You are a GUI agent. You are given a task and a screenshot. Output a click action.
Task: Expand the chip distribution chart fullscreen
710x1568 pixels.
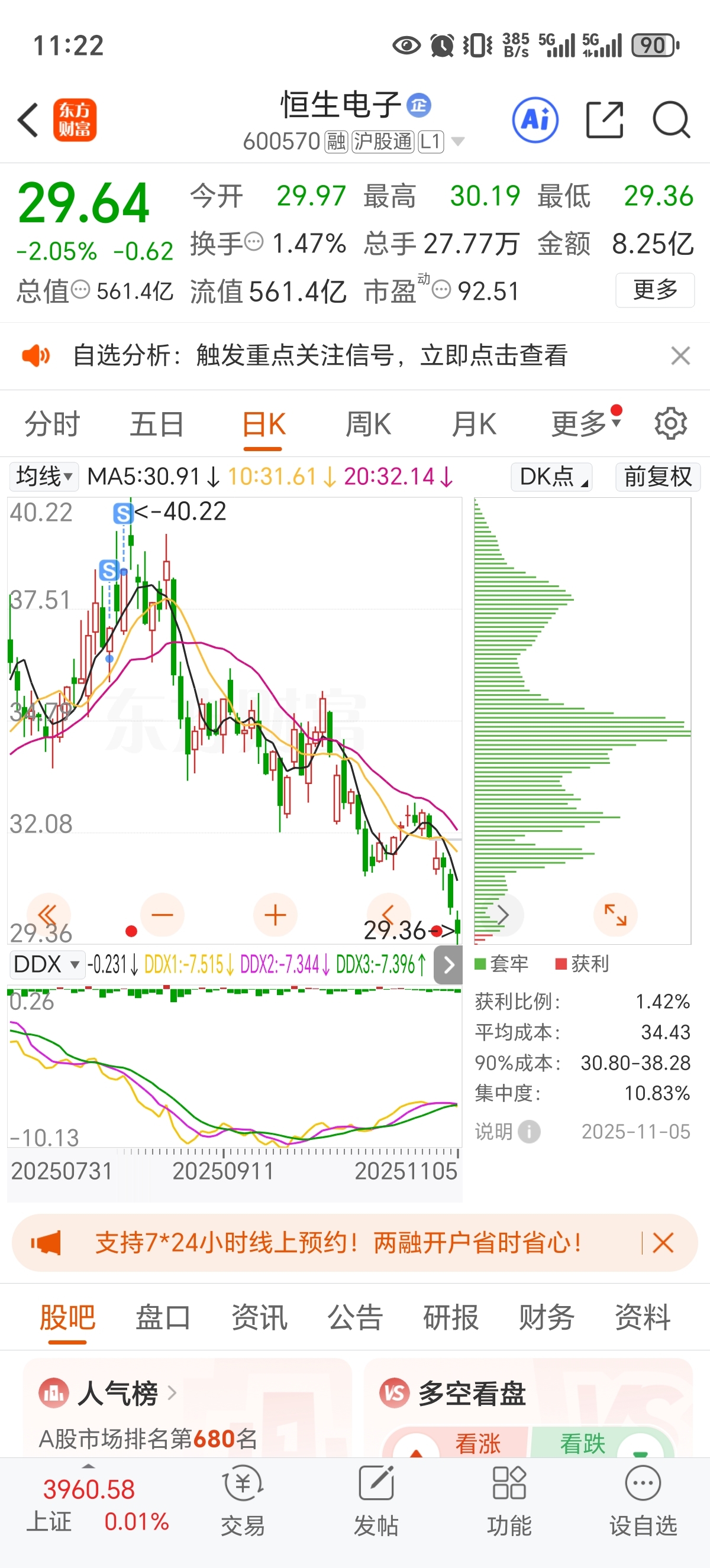pos(615,915)
